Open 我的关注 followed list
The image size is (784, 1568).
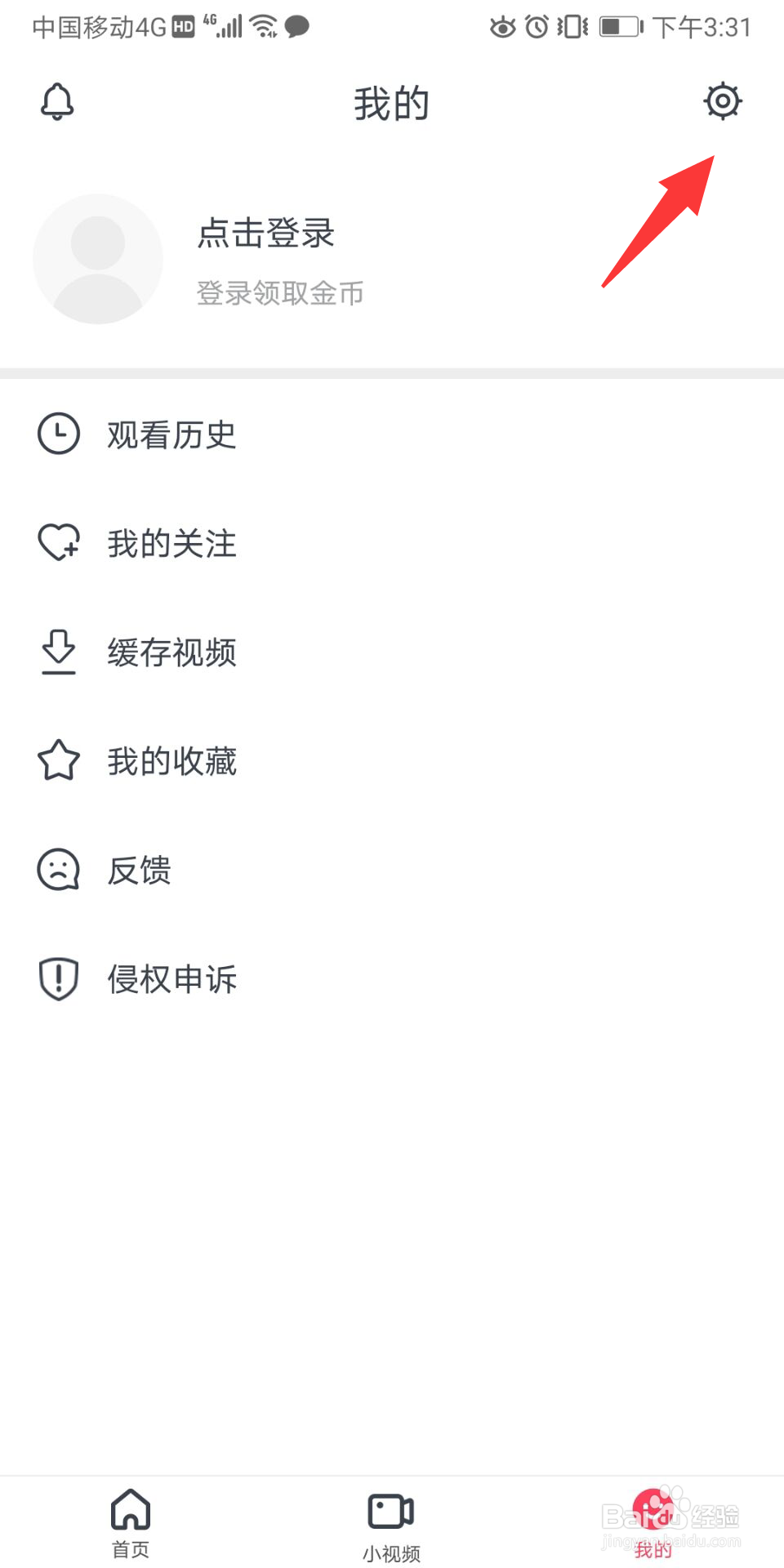(x=392, y=543)
